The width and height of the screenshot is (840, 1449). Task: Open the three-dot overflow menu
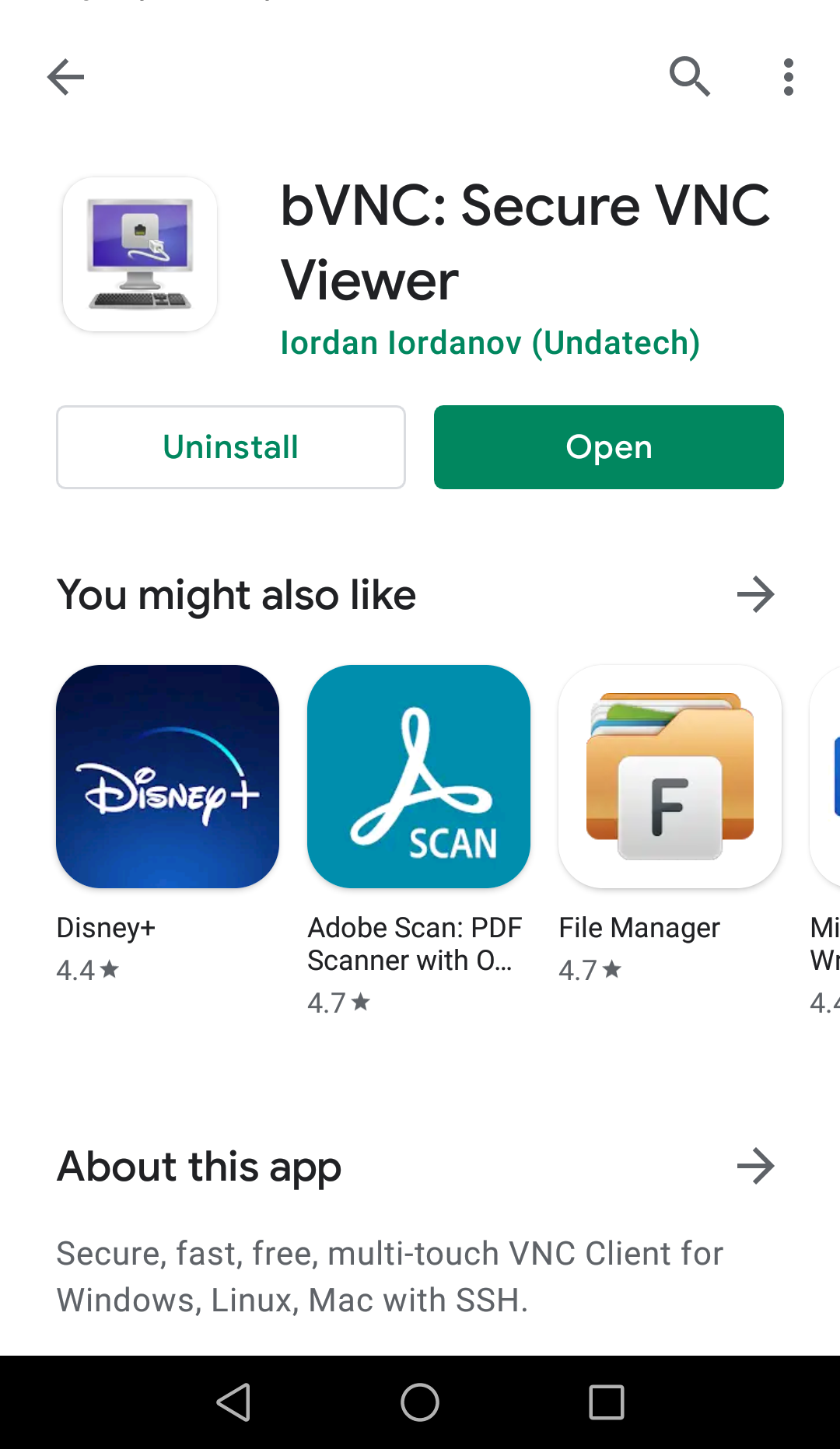[788, 77]
